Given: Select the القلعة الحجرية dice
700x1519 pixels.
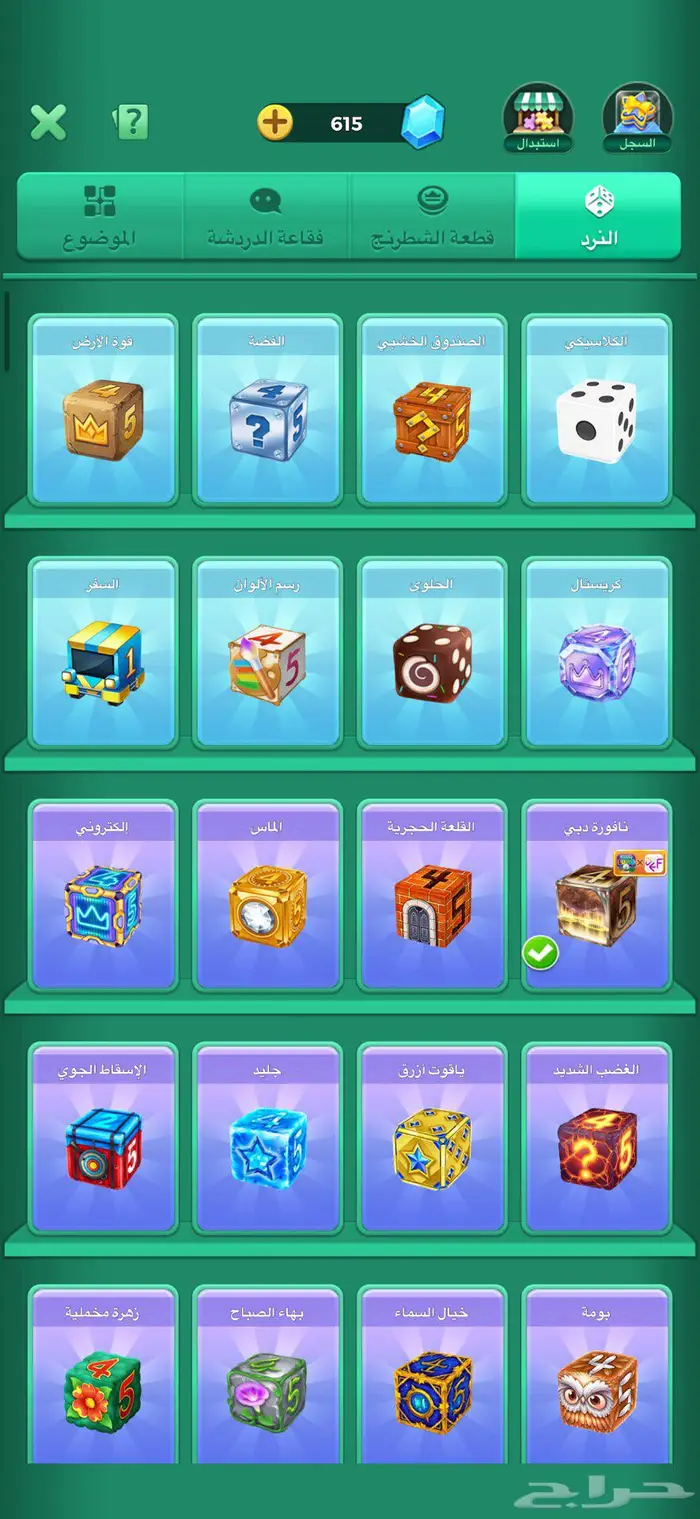Looking at the screenshot, I should [x=432, y=896].
